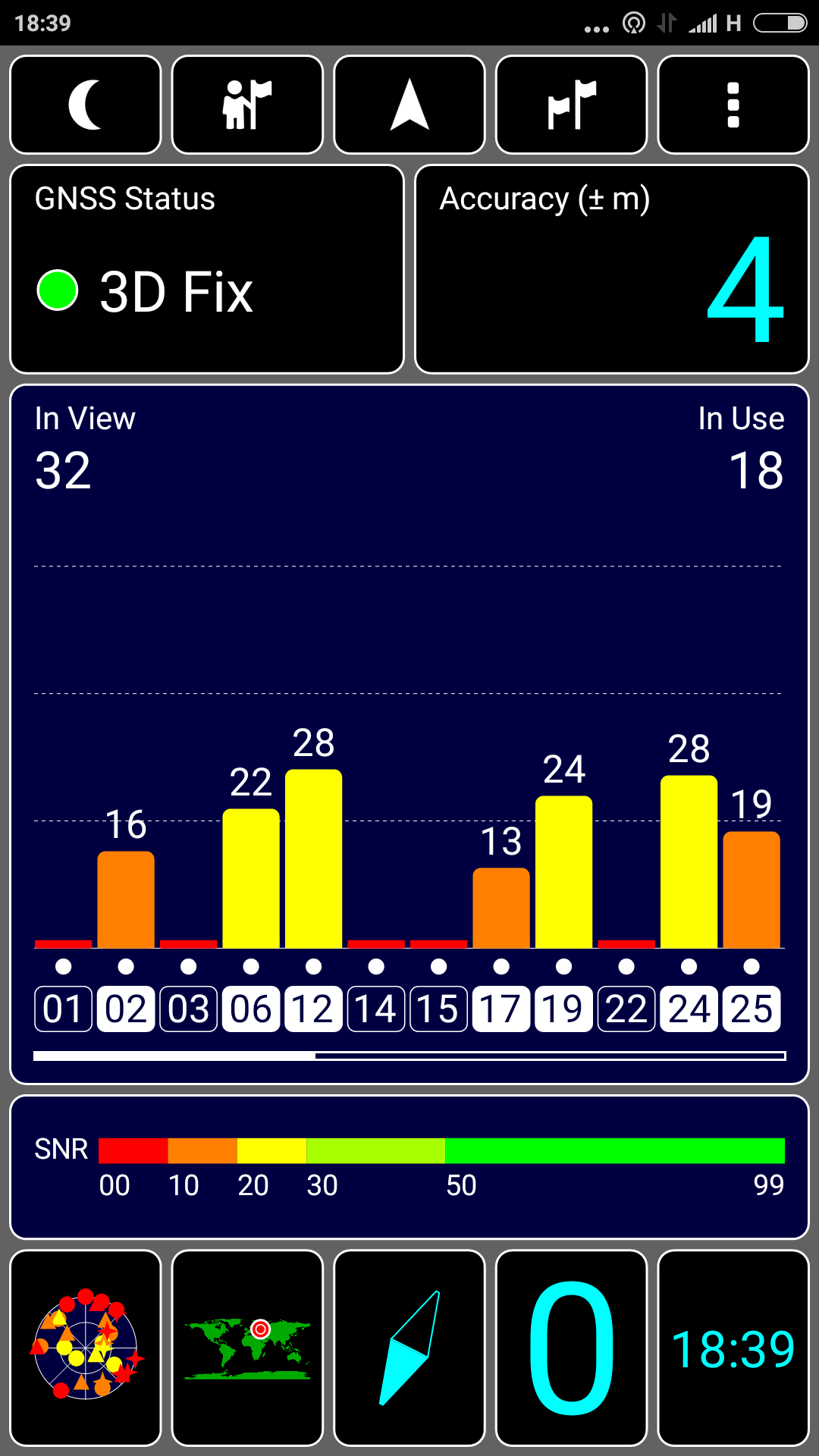Tap the person with flag icon

pos(247,105)
